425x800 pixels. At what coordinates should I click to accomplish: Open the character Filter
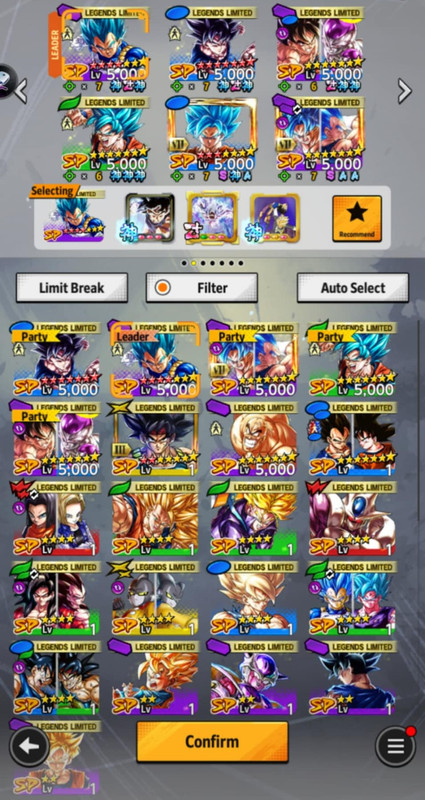(x=202, y=288)
